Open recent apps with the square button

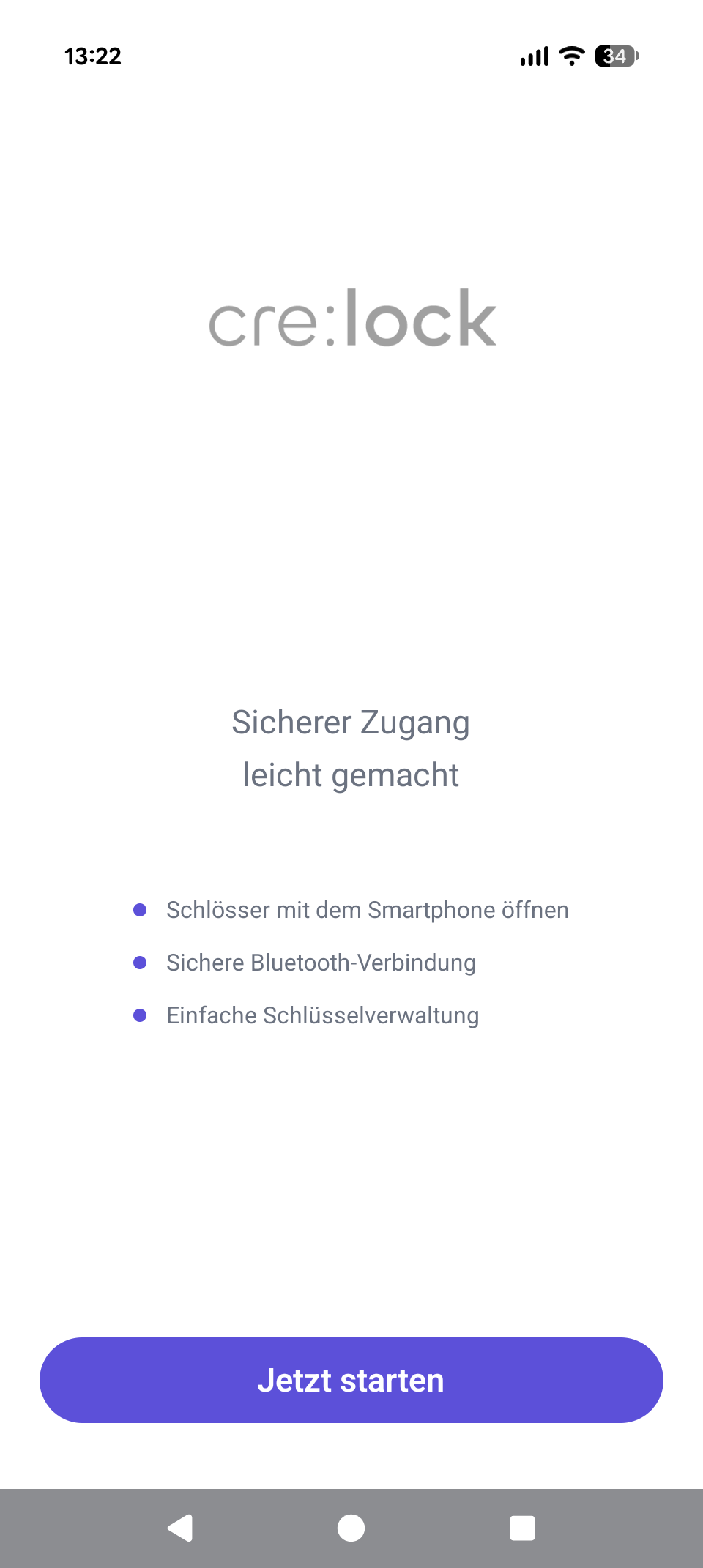coord(522,1528)
